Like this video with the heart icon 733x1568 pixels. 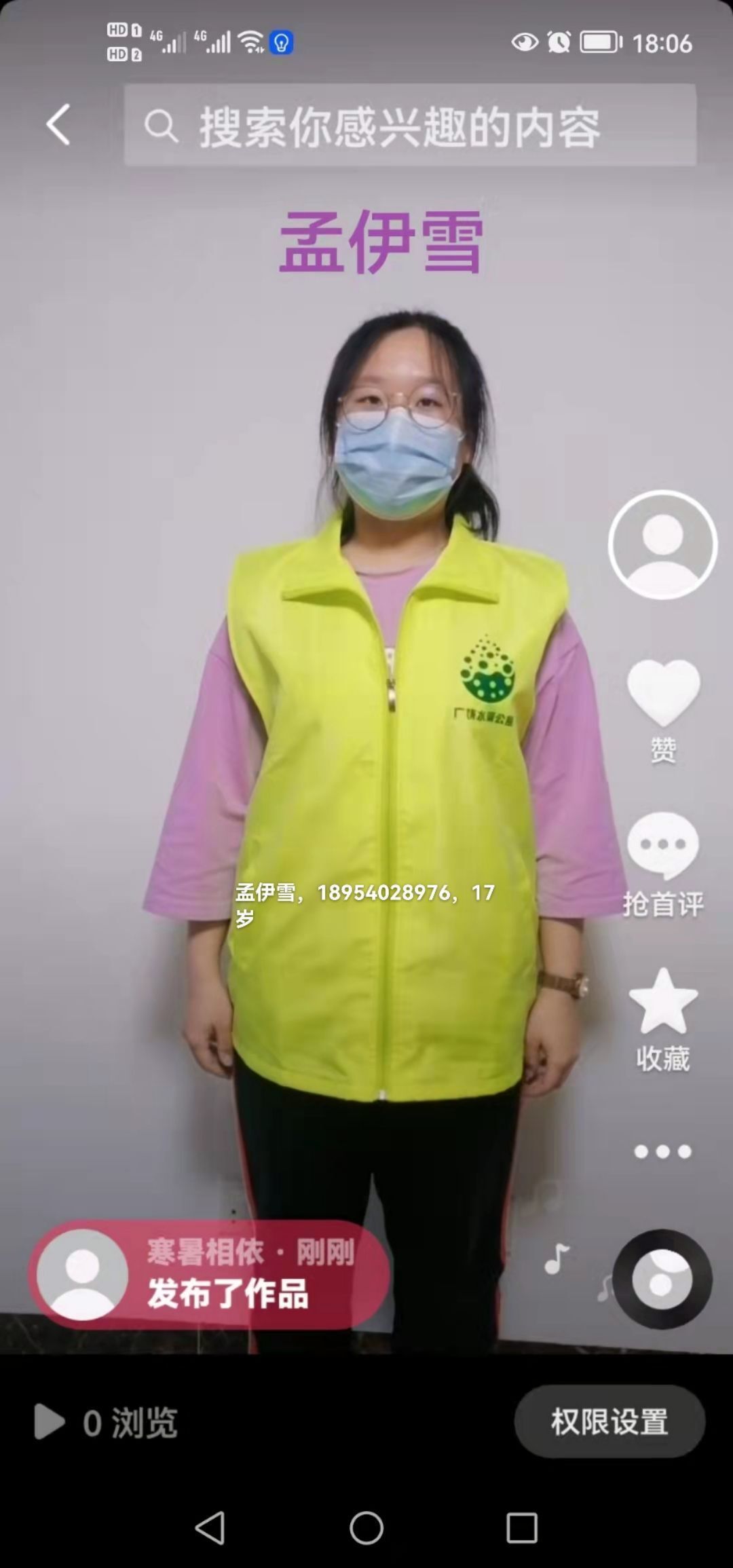pyautogui.click(x=663, y=692)
